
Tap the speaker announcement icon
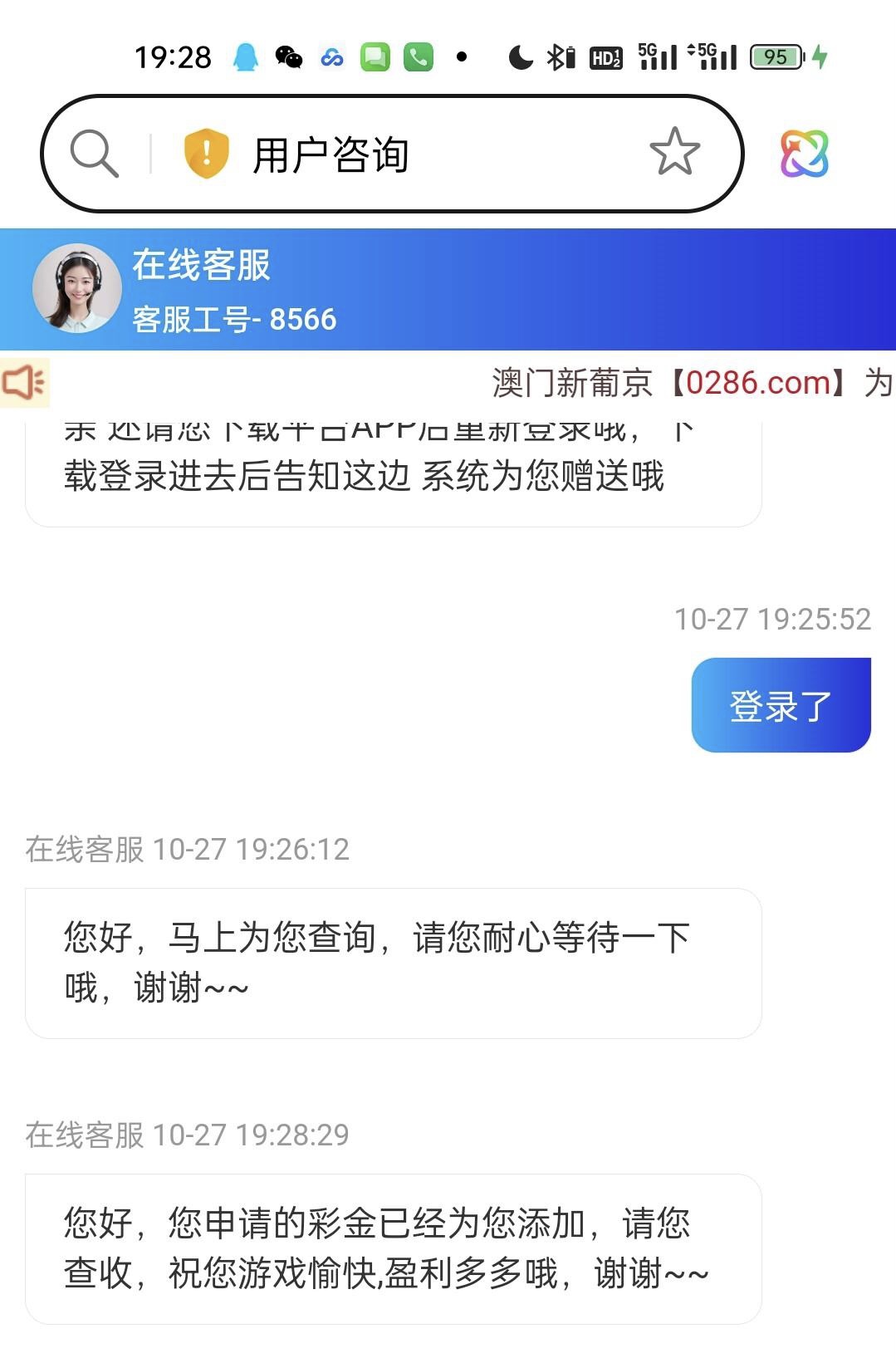(x=24, y=383)
